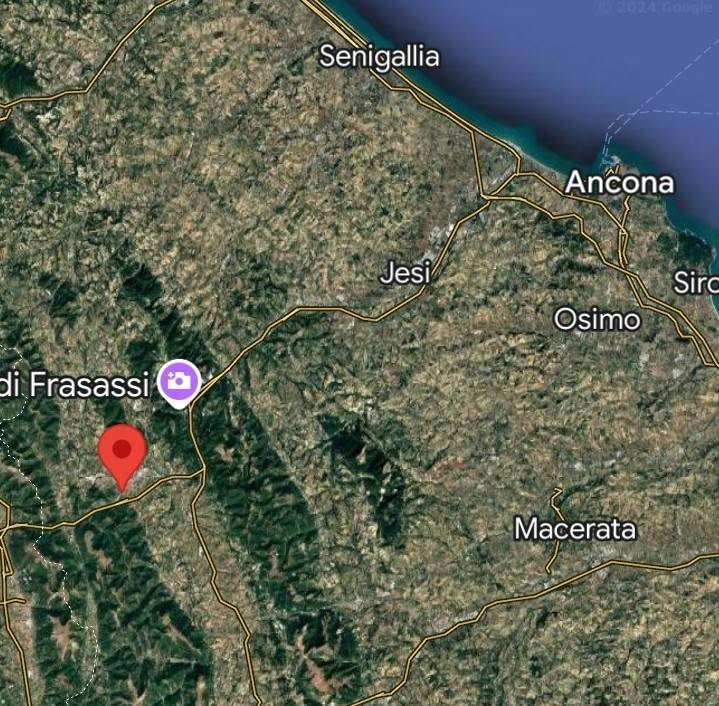Image resolution: width=719 pixels, height=706 pixels.
Task: Open the purple Frasassi attraction marker
Action: tap(180, 381)
